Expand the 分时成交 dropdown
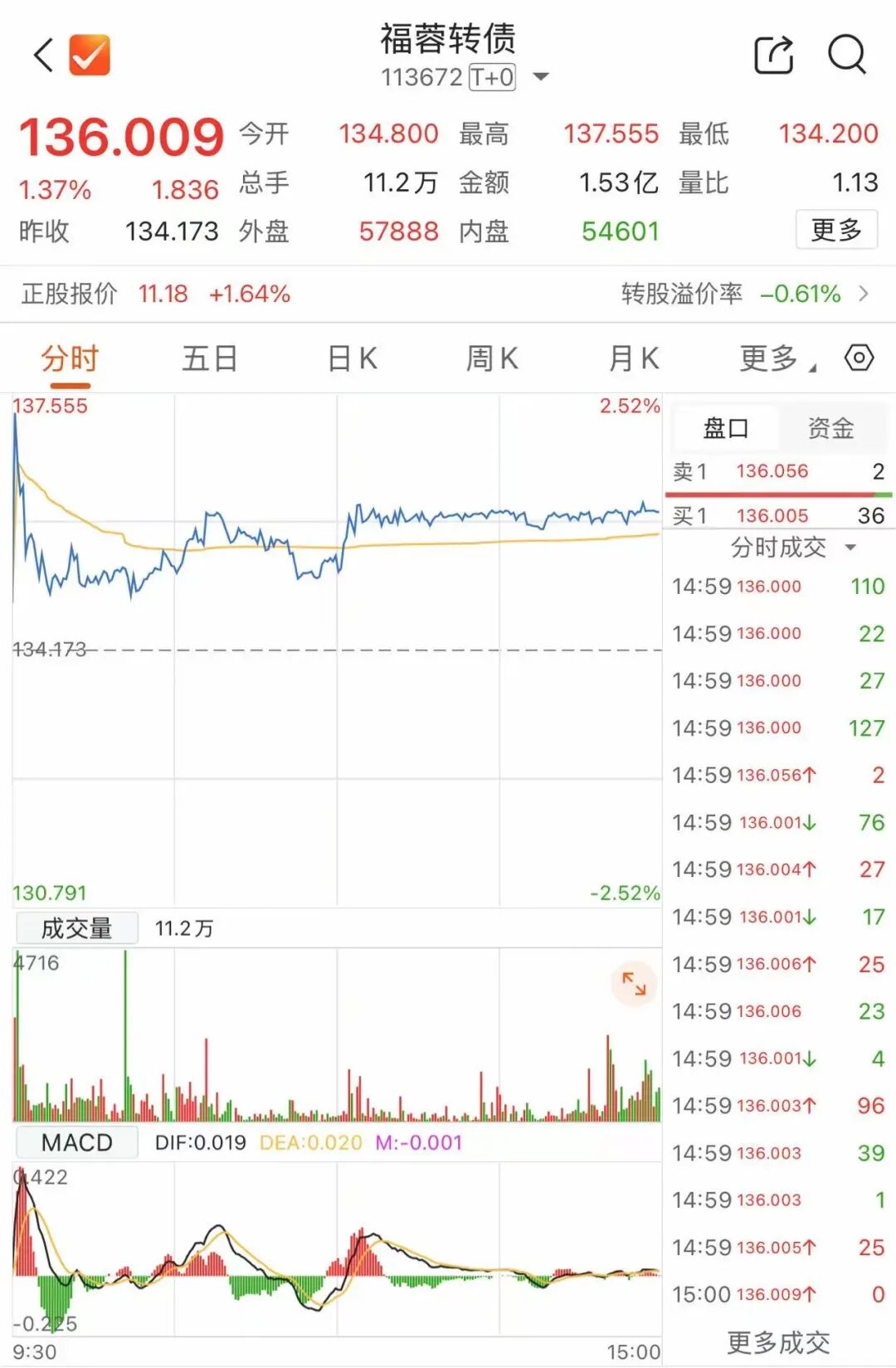The width and height of the screenshot is (896, 1368). 792,548
